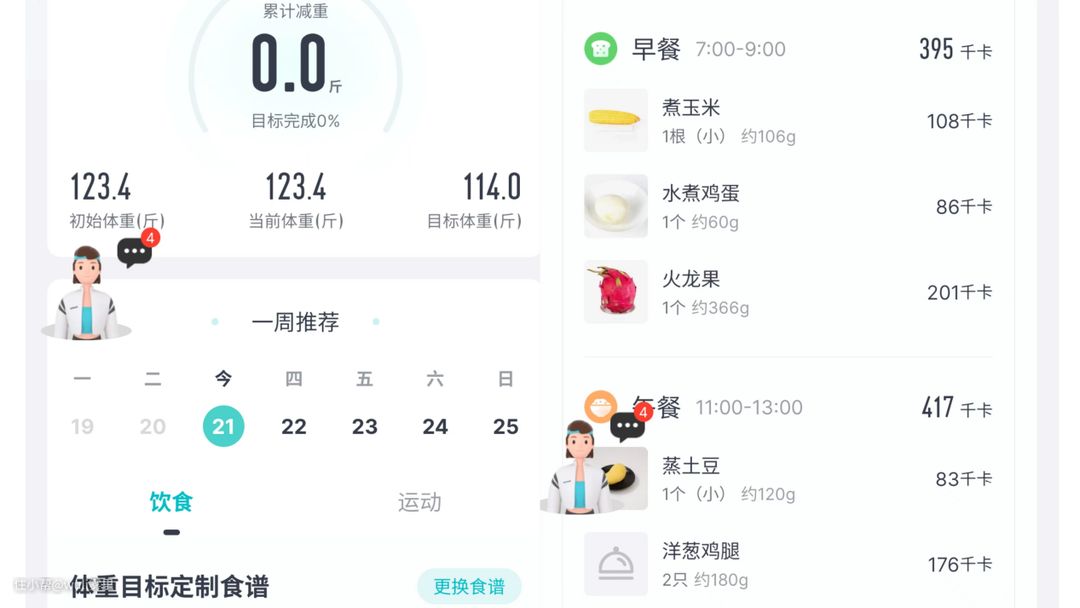Switch to the 运动 tab

click(419, 502)
